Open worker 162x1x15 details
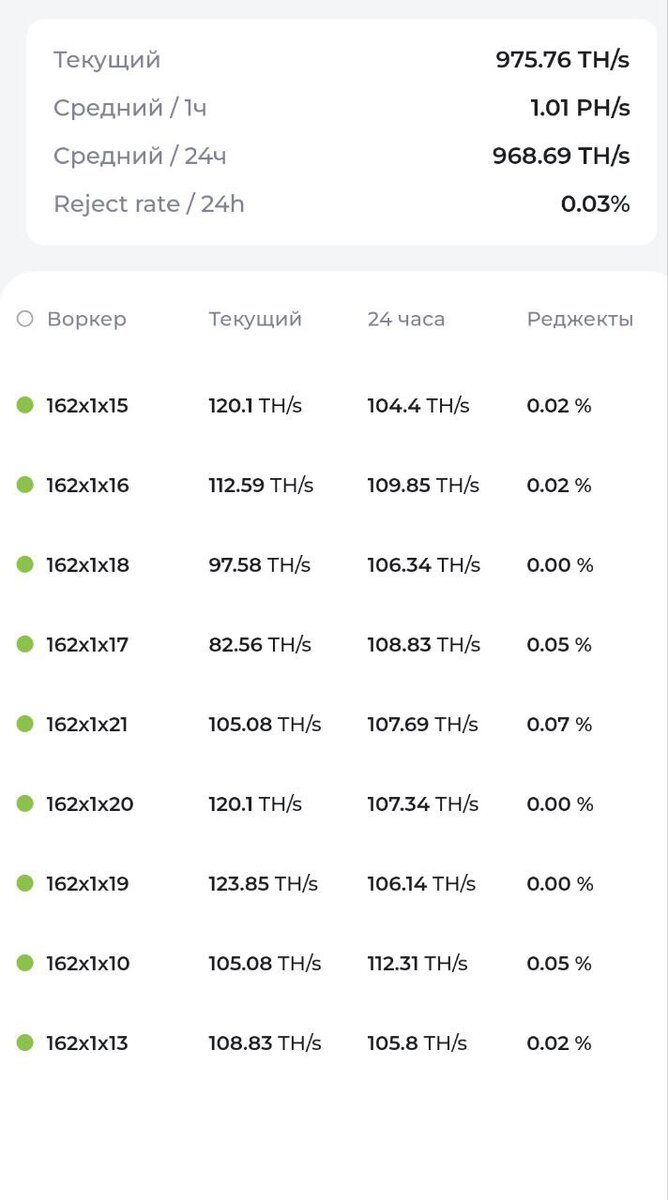The width and height of the screenshot is (668, 1200). coord(334,406)
